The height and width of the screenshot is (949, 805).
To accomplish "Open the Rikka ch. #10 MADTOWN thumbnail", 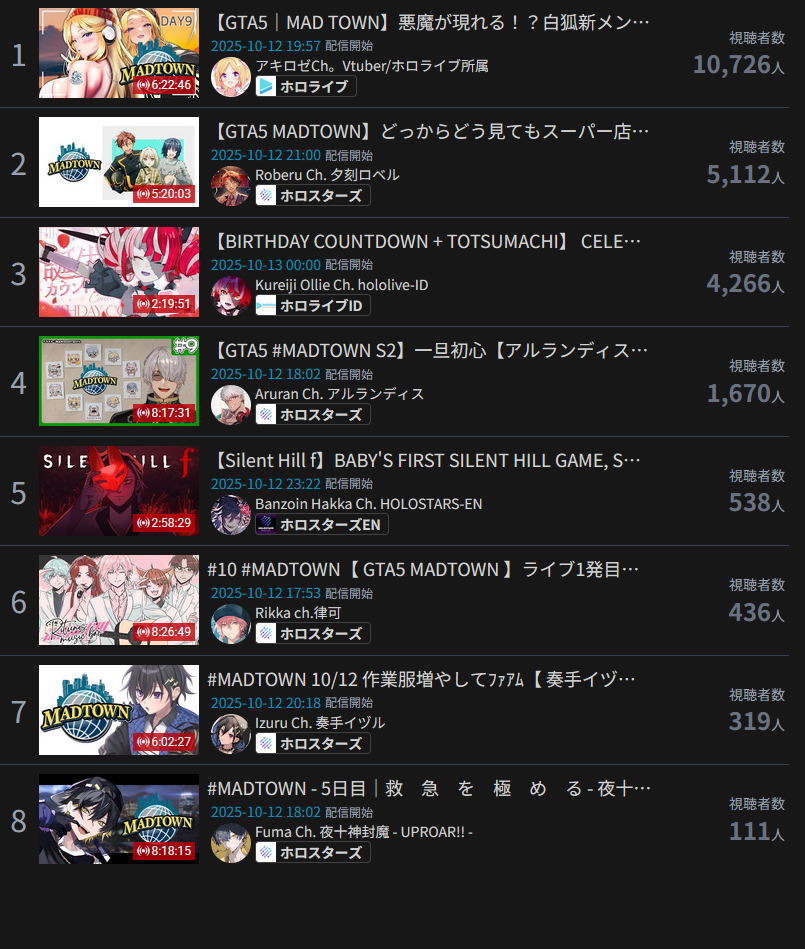I will (x=118, y=600).
